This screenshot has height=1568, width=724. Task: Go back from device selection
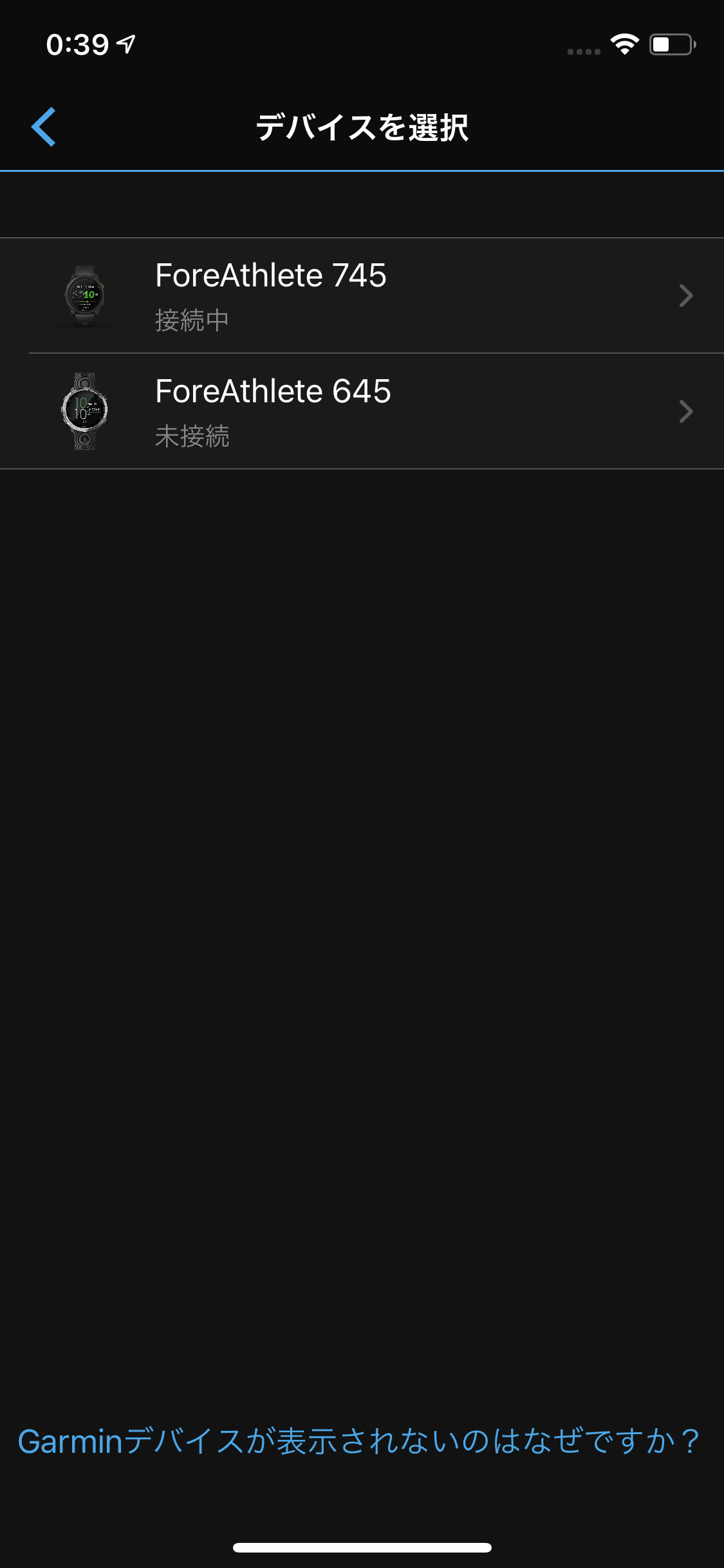pyautogui.click(x=44, y=127)
